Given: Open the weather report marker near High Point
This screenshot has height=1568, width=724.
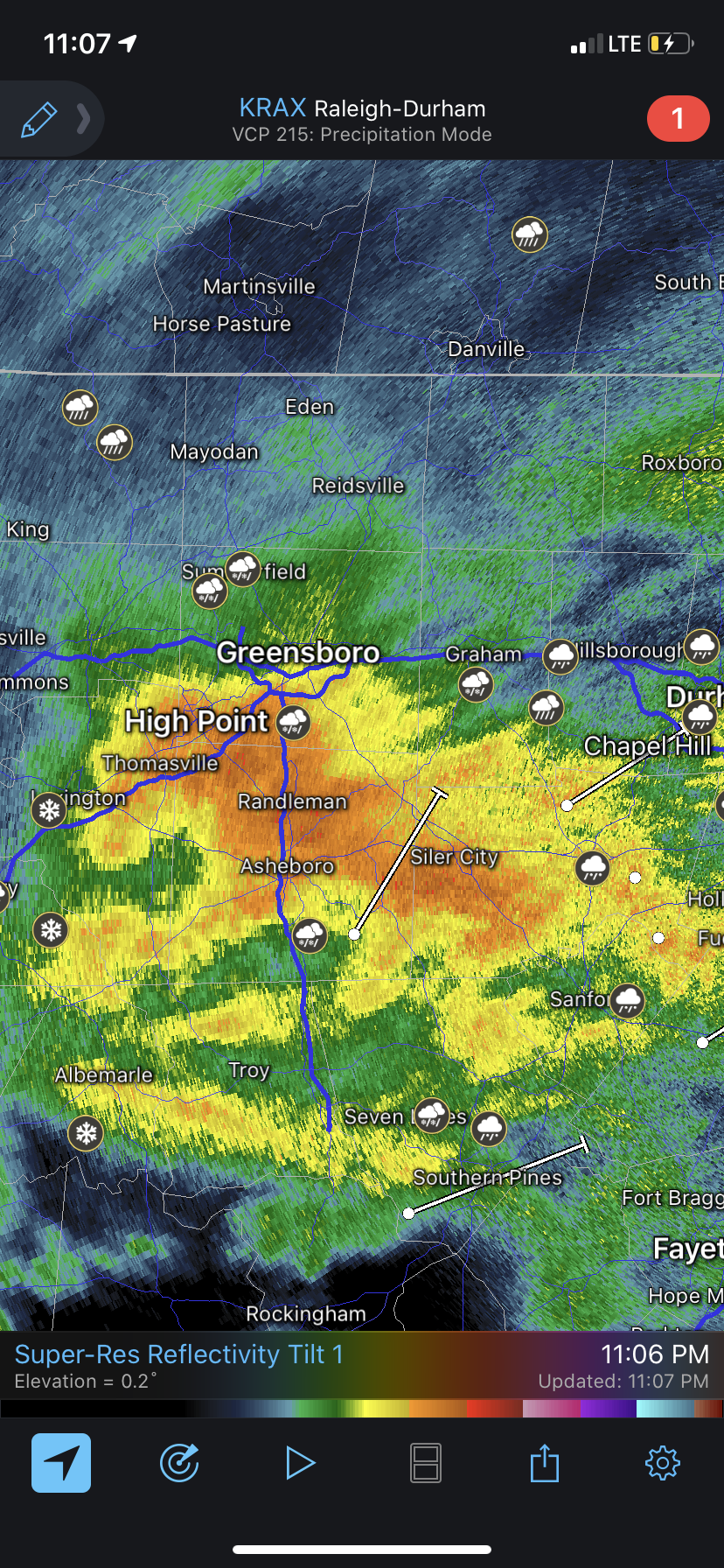Looking at the screenshot, I should coord(294,723).
